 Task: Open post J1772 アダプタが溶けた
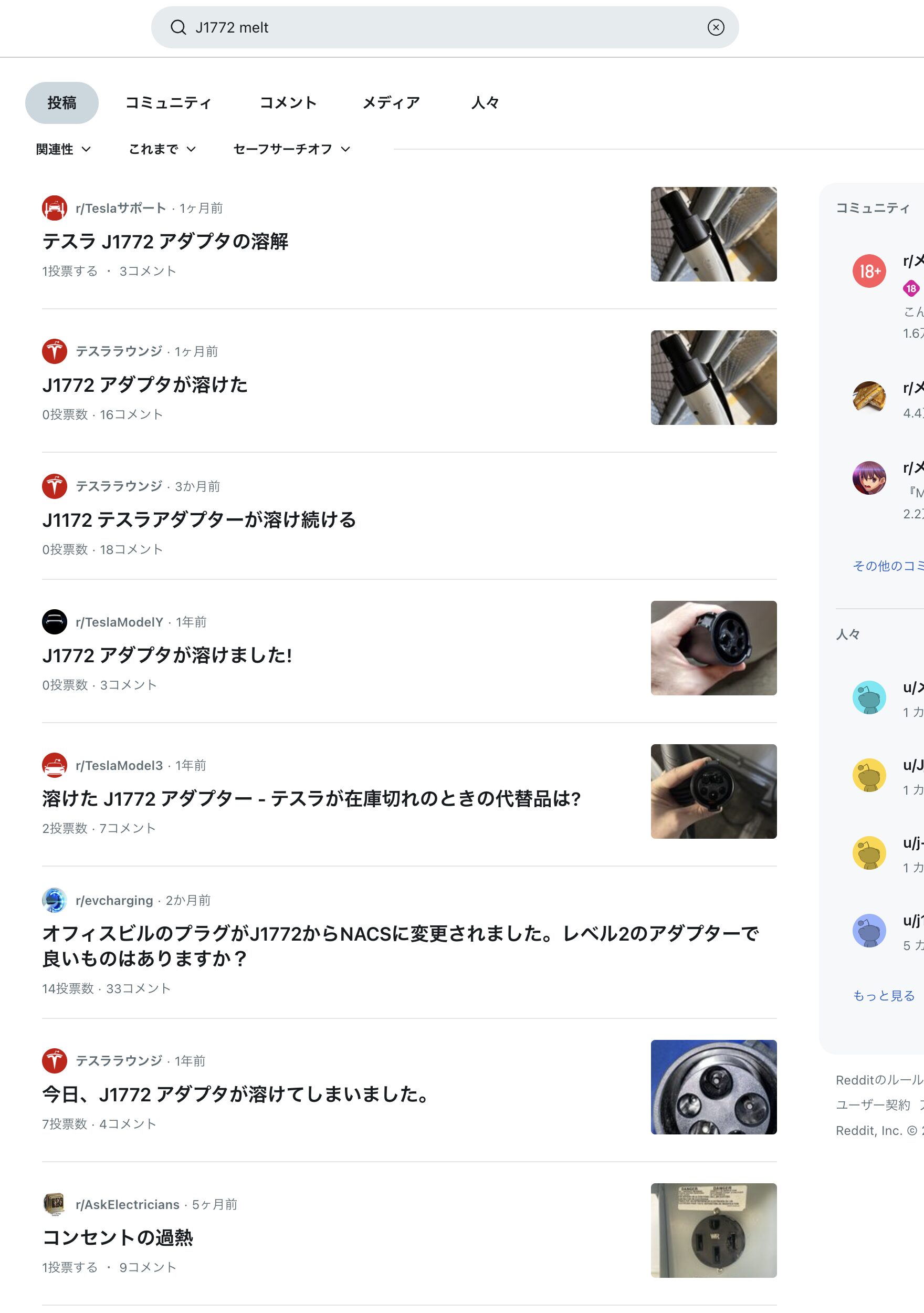[145, 385]
